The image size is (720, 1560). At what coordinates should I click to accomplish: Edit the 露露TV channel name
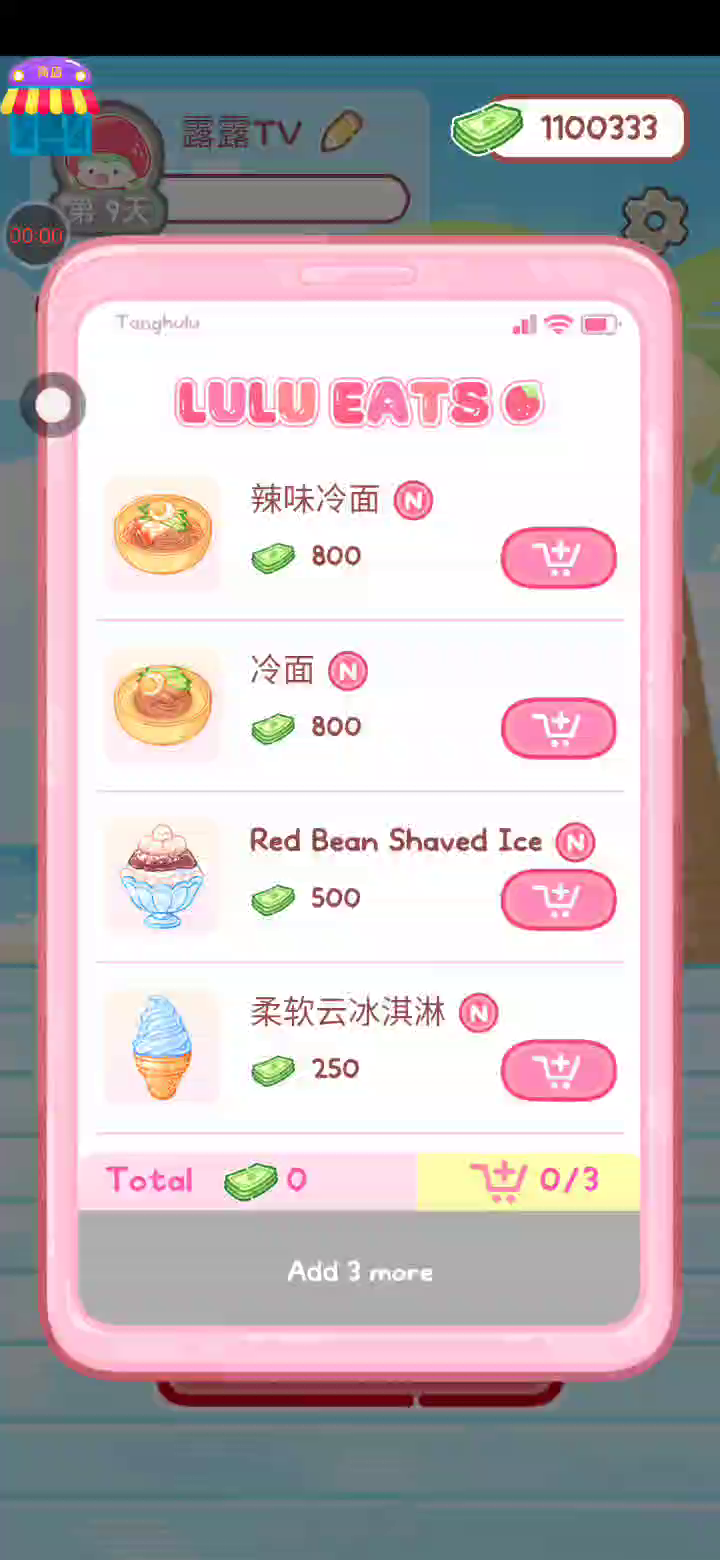coord(341,131)
